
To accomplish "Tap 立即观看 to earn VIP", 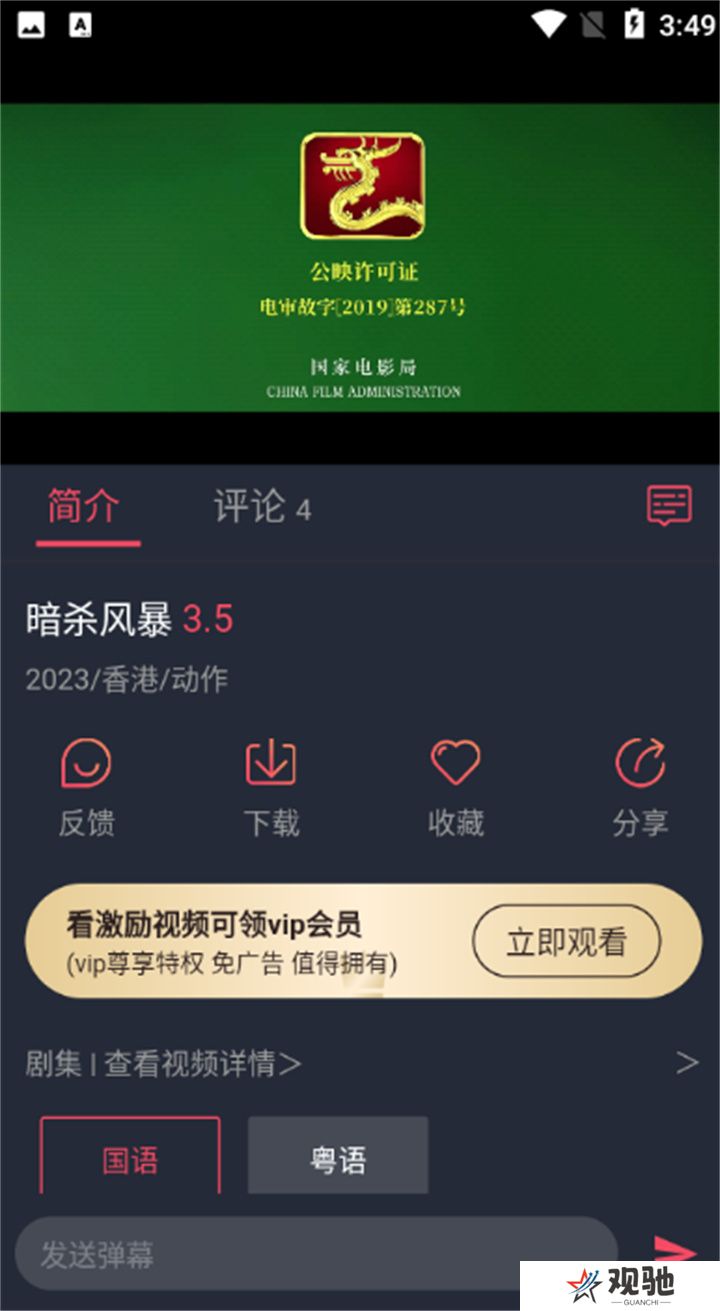I will (566, 941).
